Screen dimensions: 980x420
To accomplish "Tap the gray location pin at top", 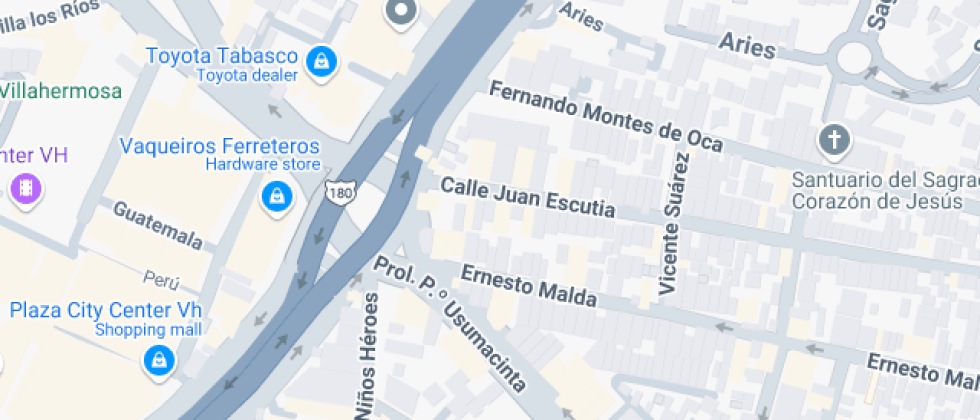I will [401, 11].
